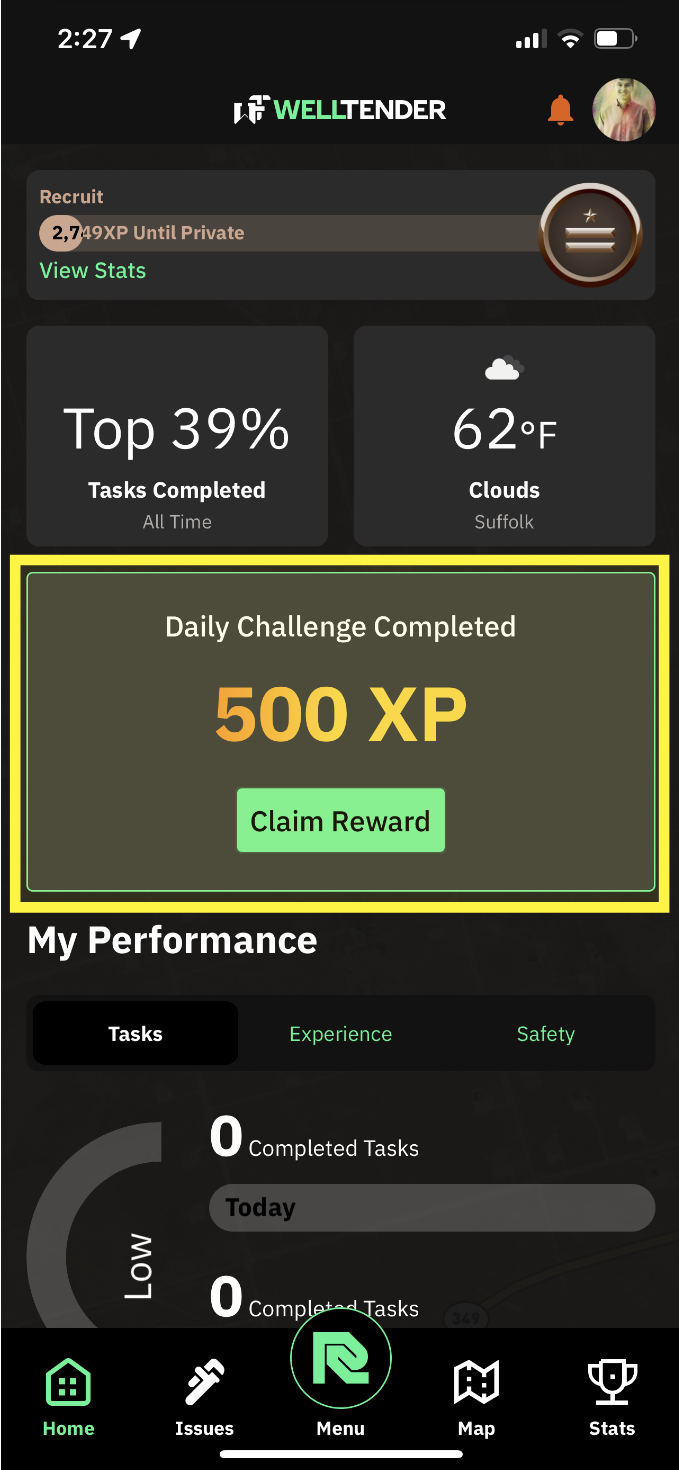Open the center Menu button
679x1470 pixels.
point(340,1372)
